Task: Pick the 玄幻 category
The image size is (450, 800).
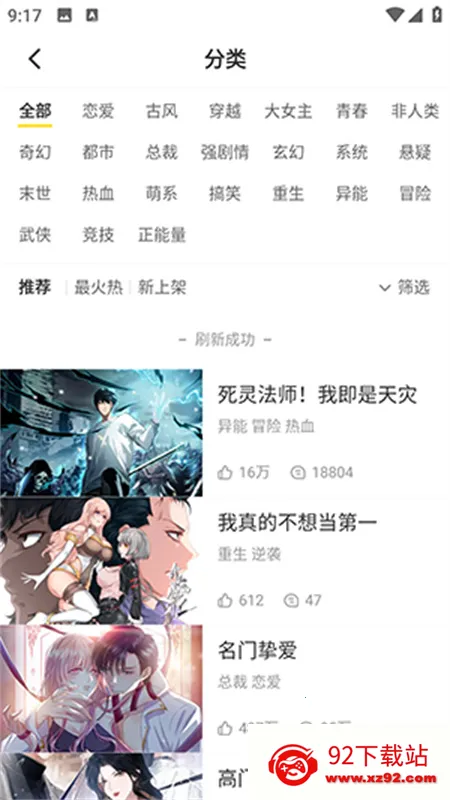Action: pyautogui.click(x=288, y=152)
